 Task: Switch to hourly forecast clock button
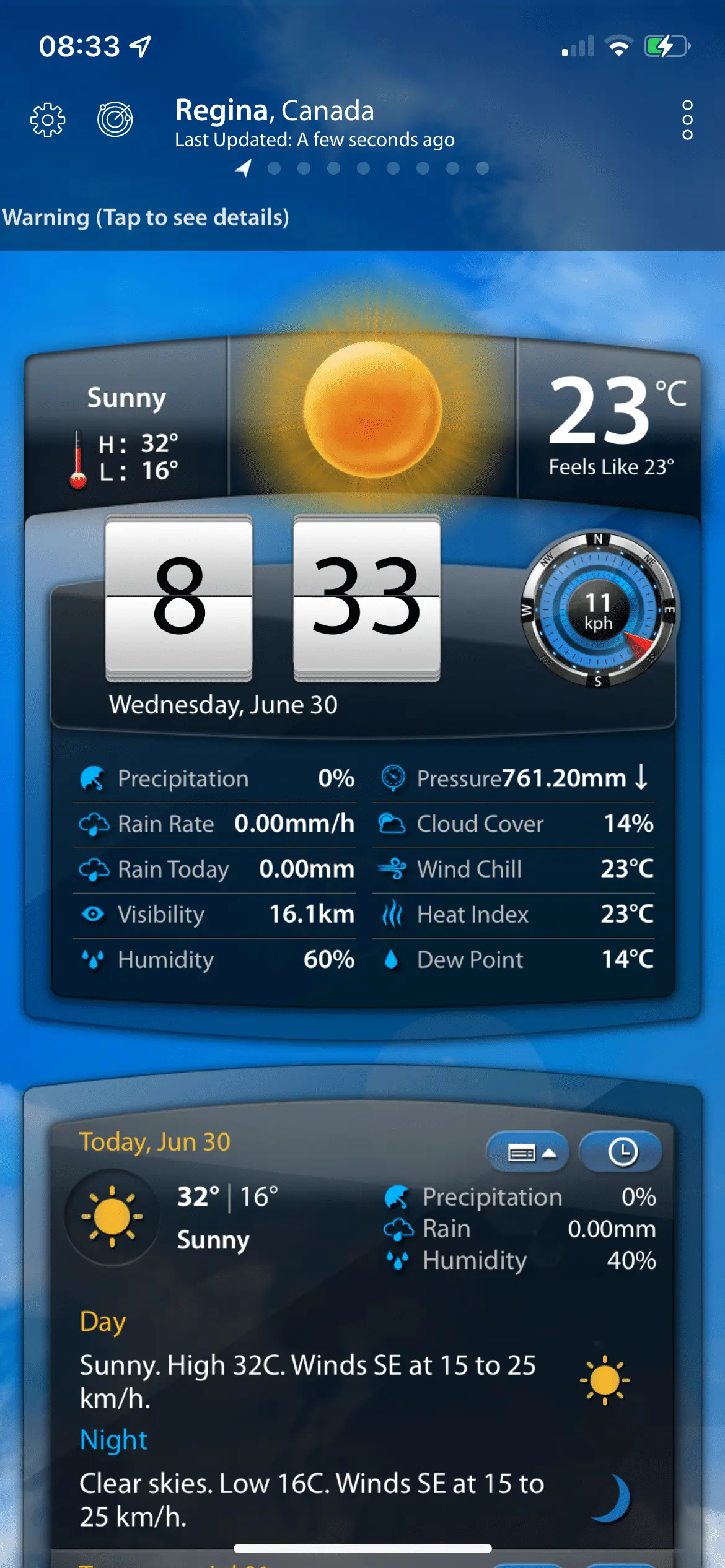pos(622,1152)
